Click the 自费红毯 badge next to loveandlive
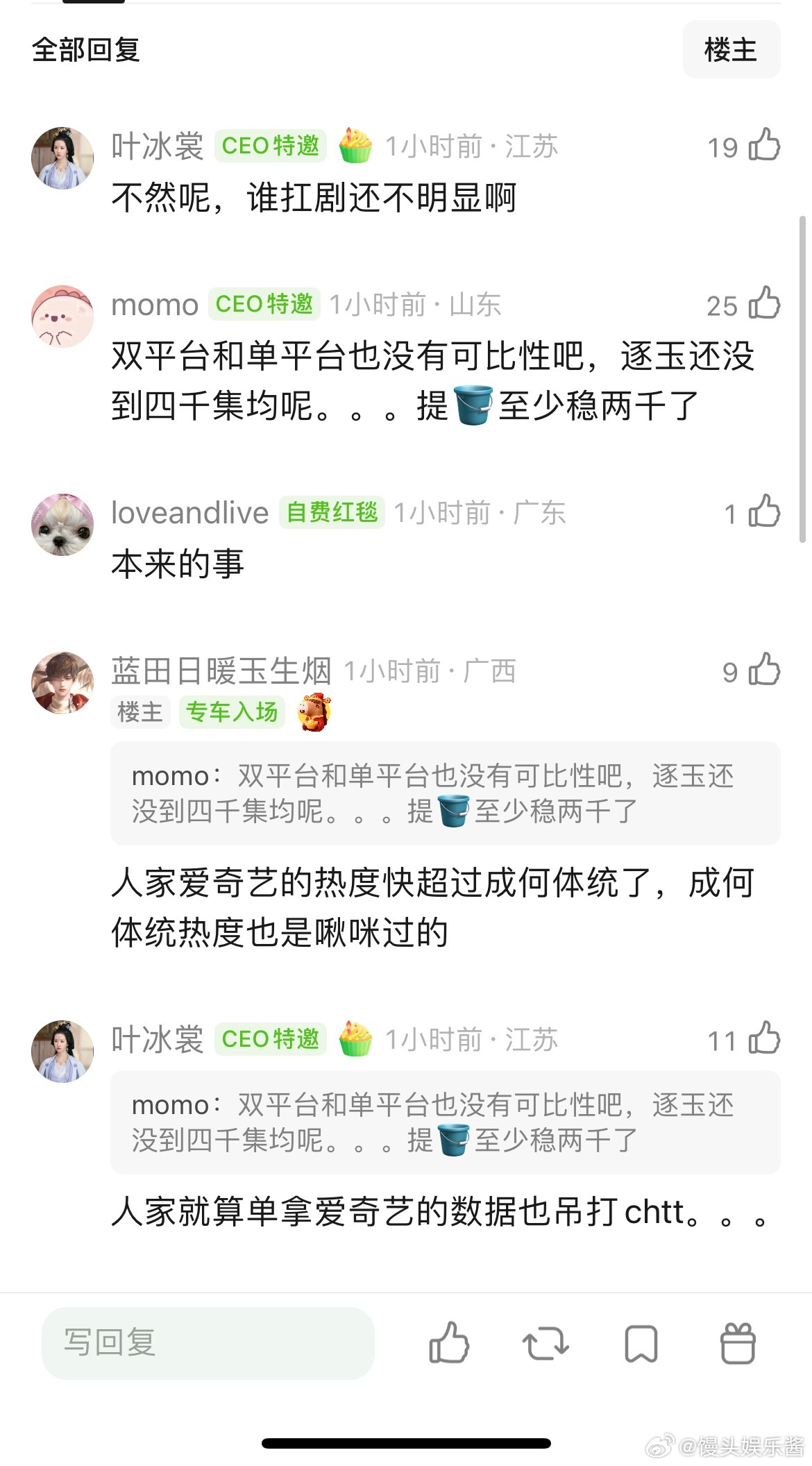Viewport: 812px width, 1466px height. coord(332,512)
